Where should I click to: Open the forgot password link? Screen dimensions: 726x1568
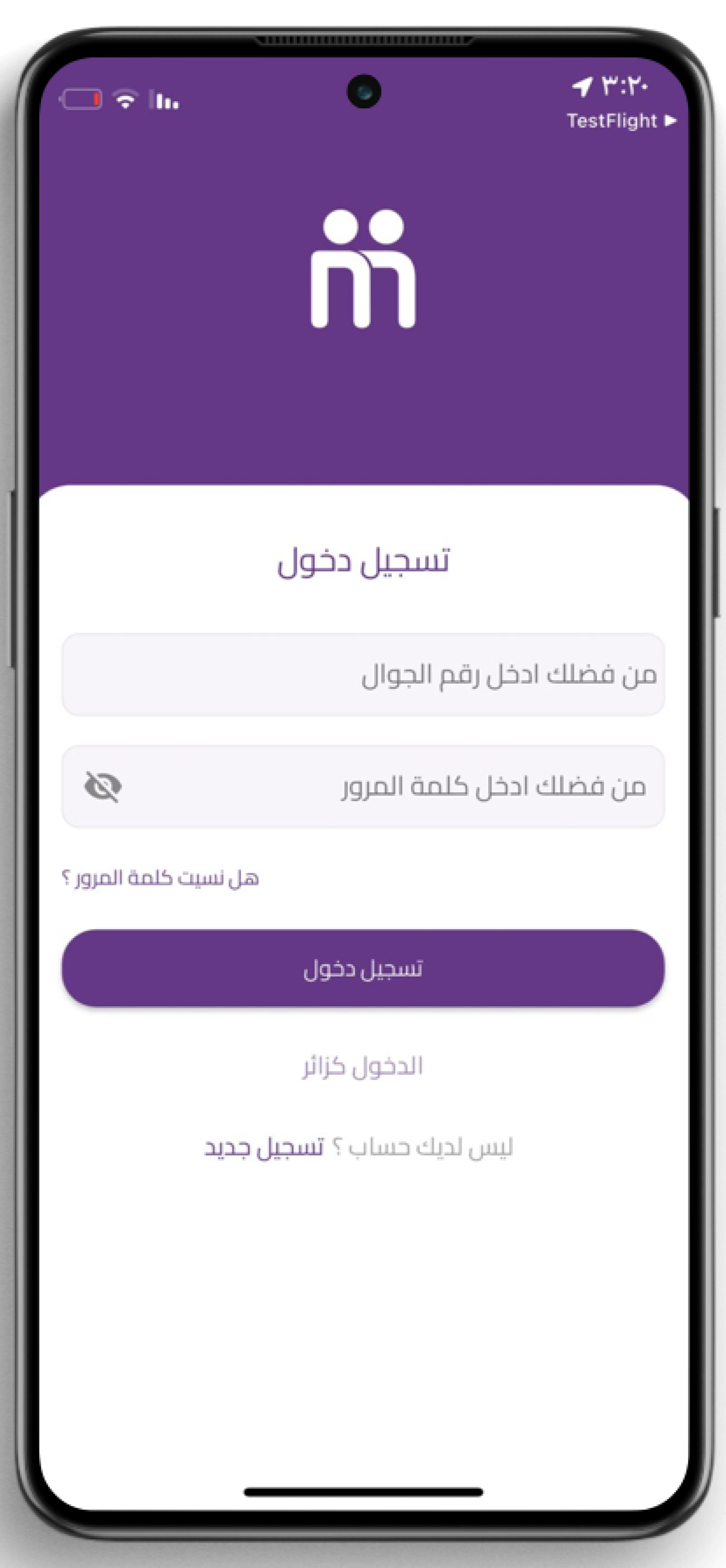pyautogui.click(x=160, y=878)
